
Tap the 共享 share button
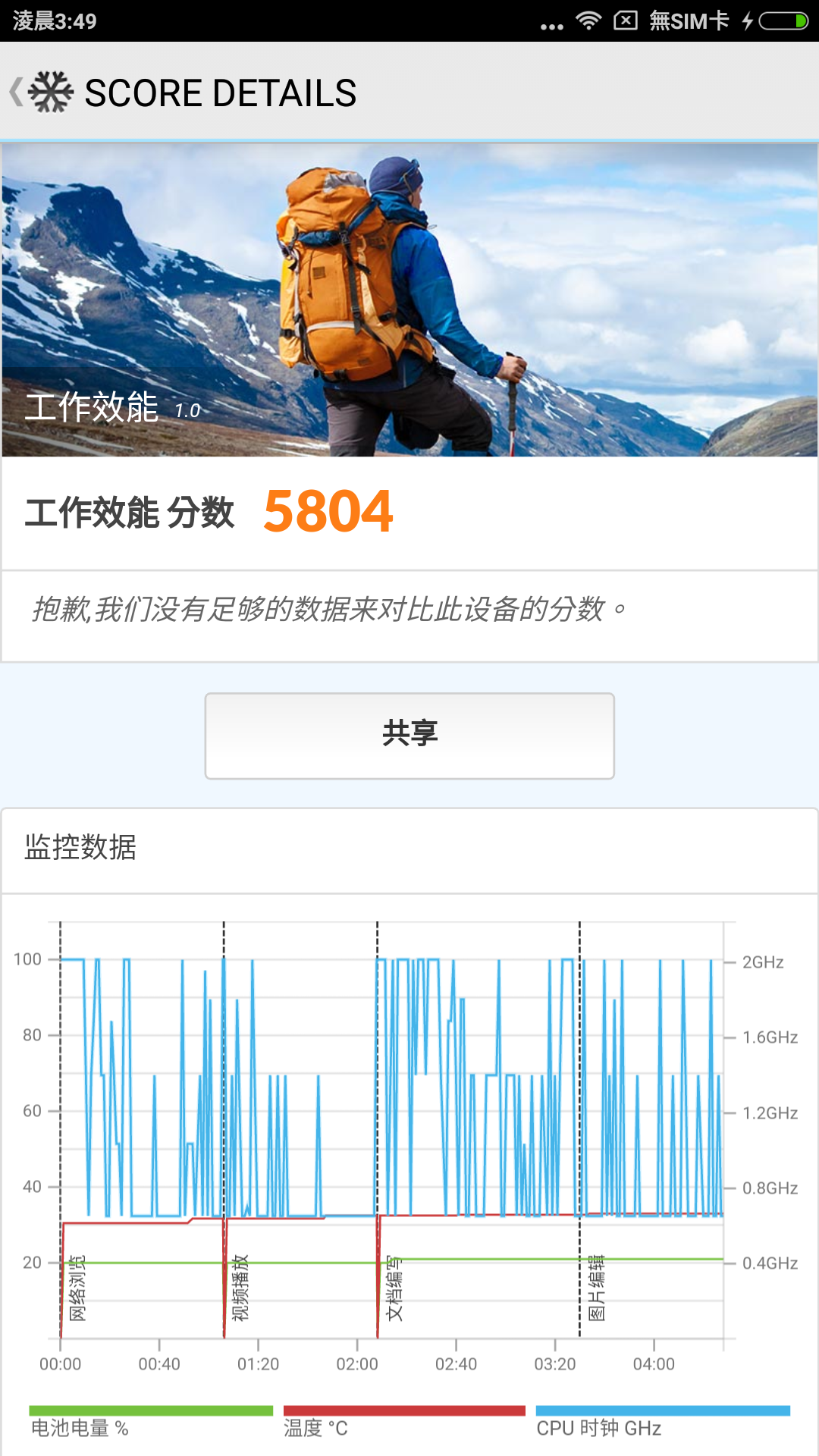[x=409, y=735]
